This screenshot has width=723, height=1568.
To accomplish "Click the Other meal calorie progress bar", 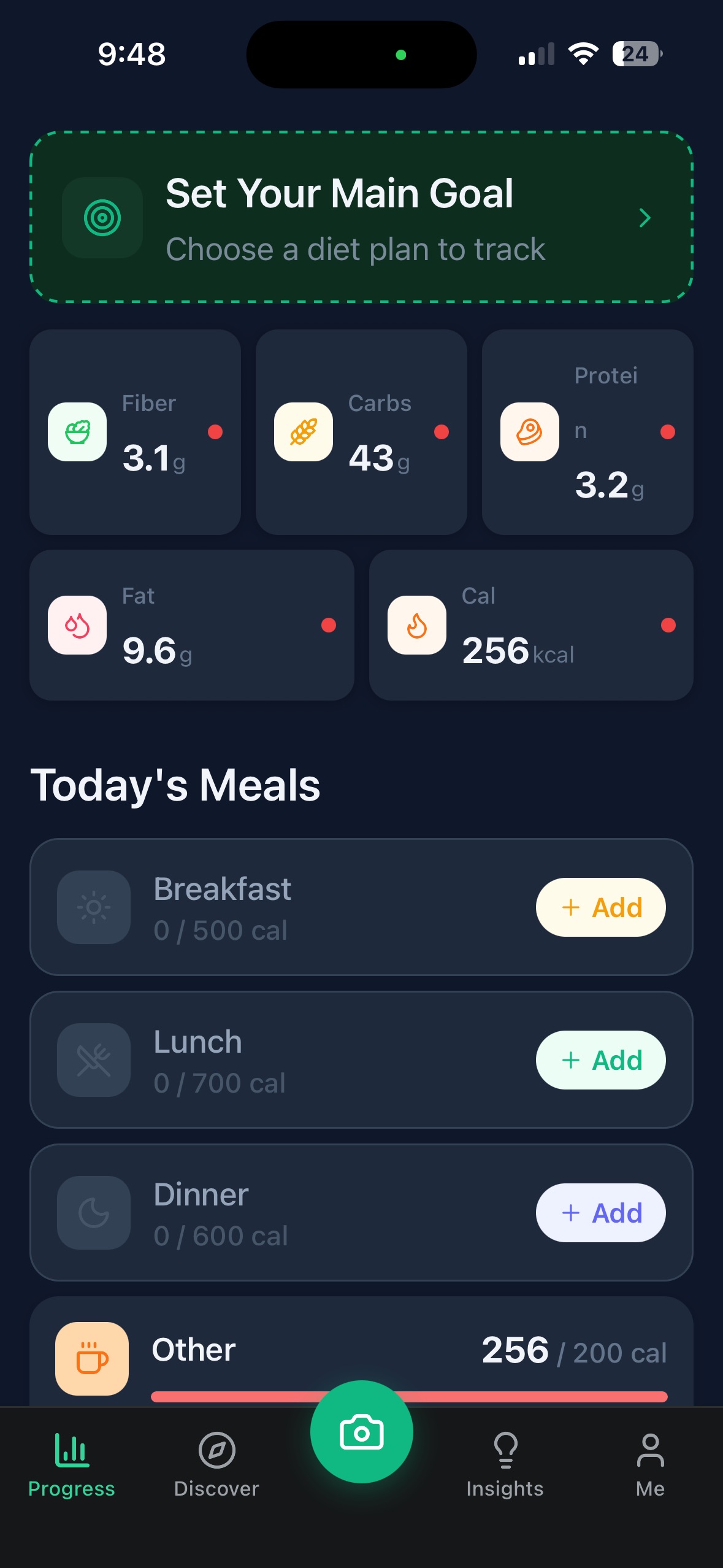I will tap(409, 1401).
